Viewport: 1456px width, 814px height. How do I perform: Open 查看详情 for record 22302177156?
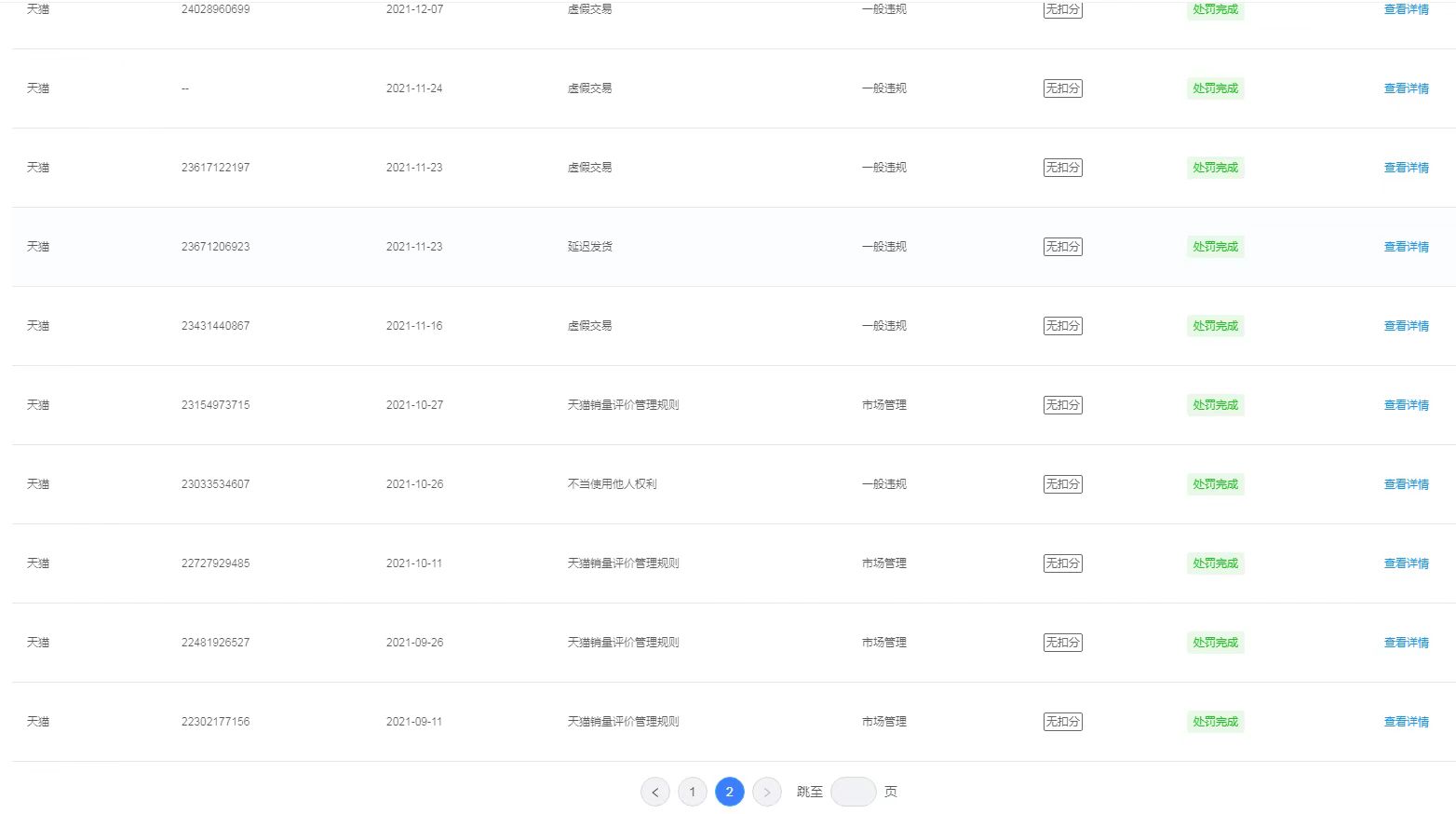pos(1406,722)
